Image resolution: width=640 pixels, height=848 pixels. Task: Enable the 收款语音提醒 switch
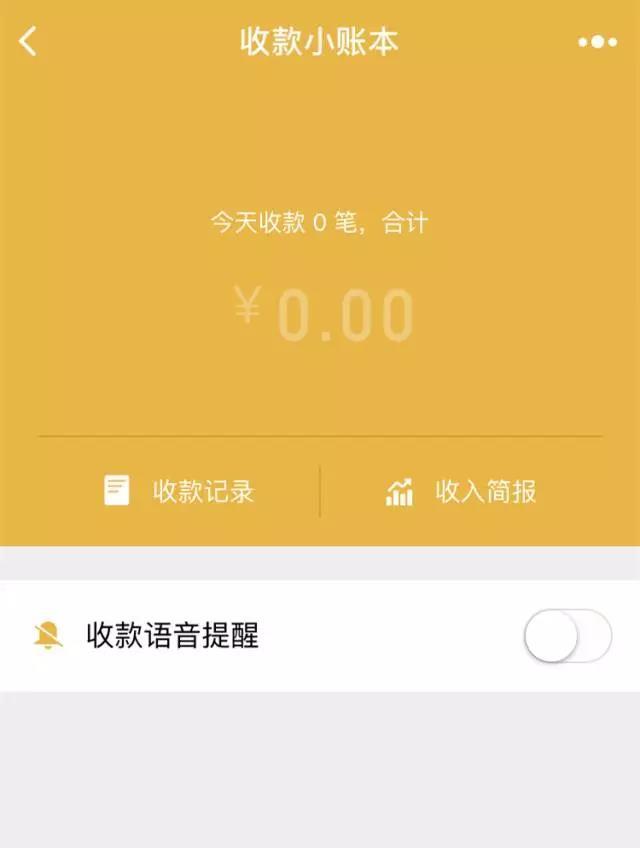(x=567, y=636)
